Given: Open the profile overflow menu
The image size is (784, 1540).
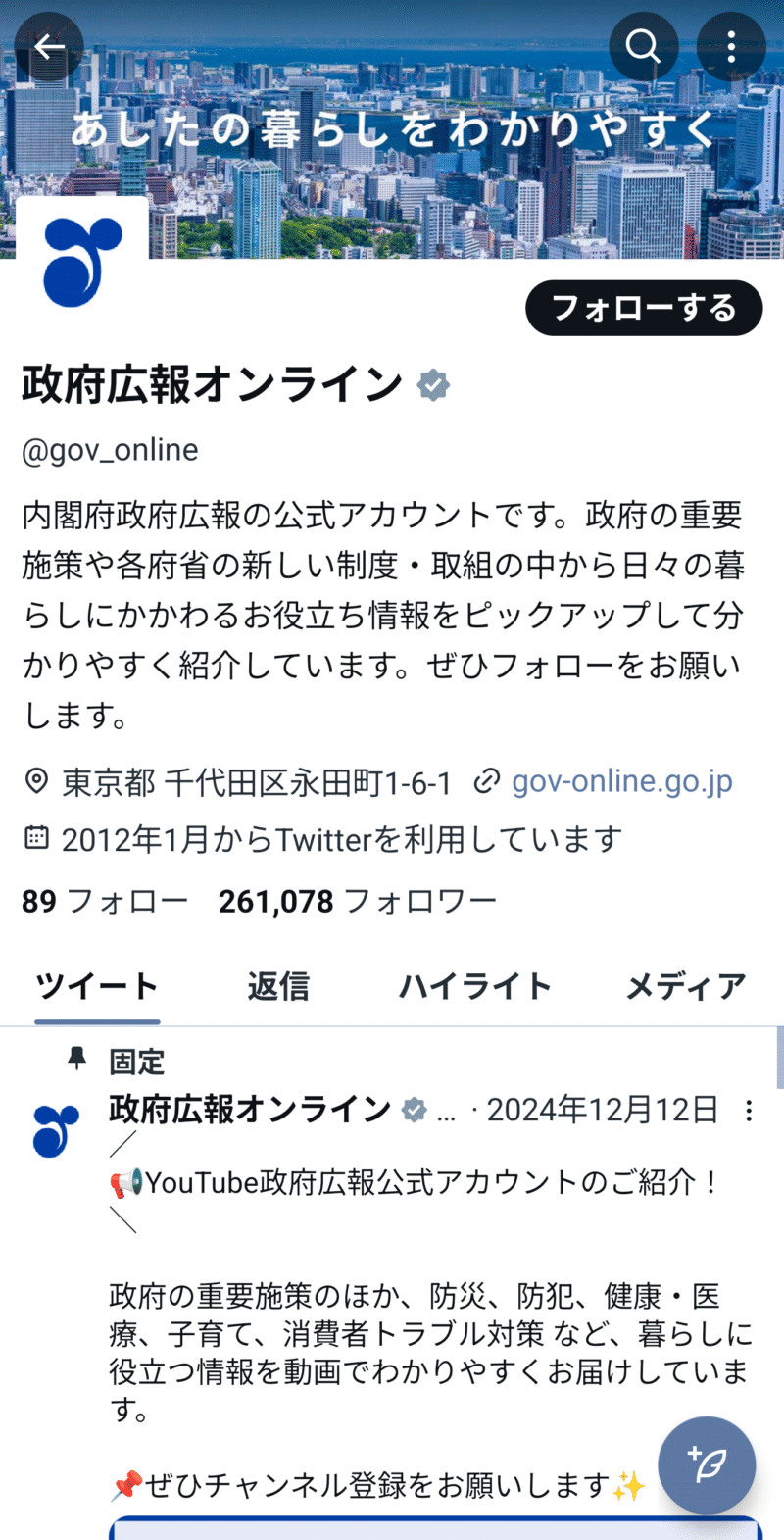Looking at the screenshot, I should (x=731, y=46).
